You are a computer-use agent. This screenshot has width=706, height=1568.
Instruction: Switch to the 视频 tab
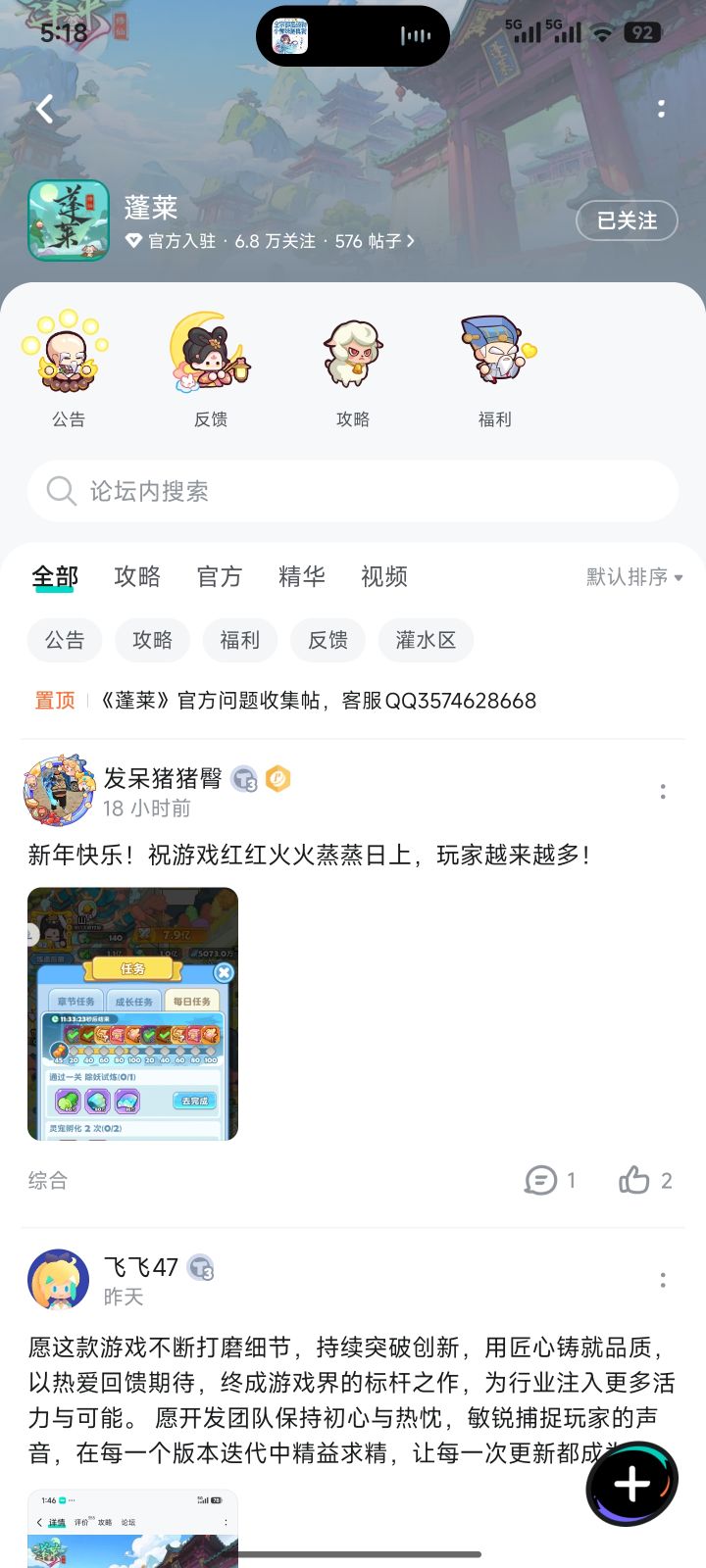[383, 577]
